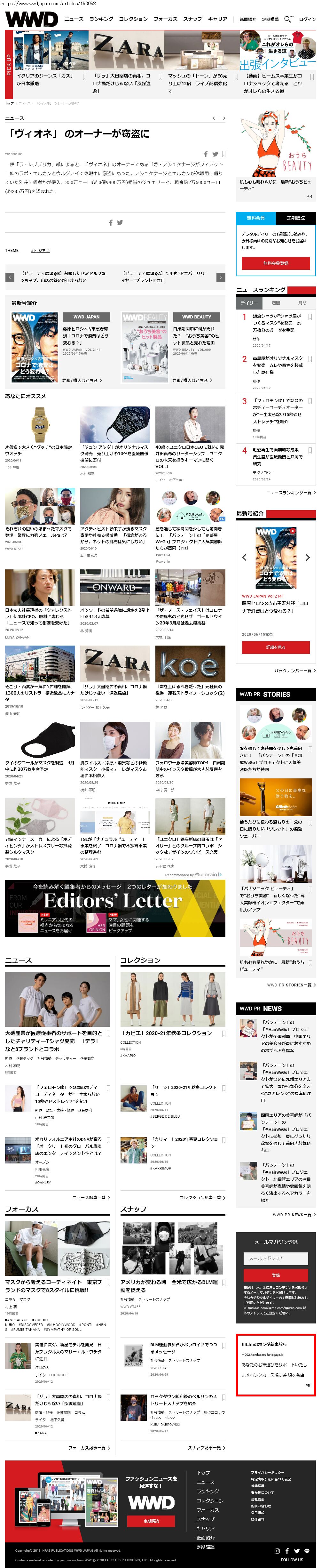Open the Instagram icon in the footer
The image size is (321, 1568).
click(x=277, y=1550)
